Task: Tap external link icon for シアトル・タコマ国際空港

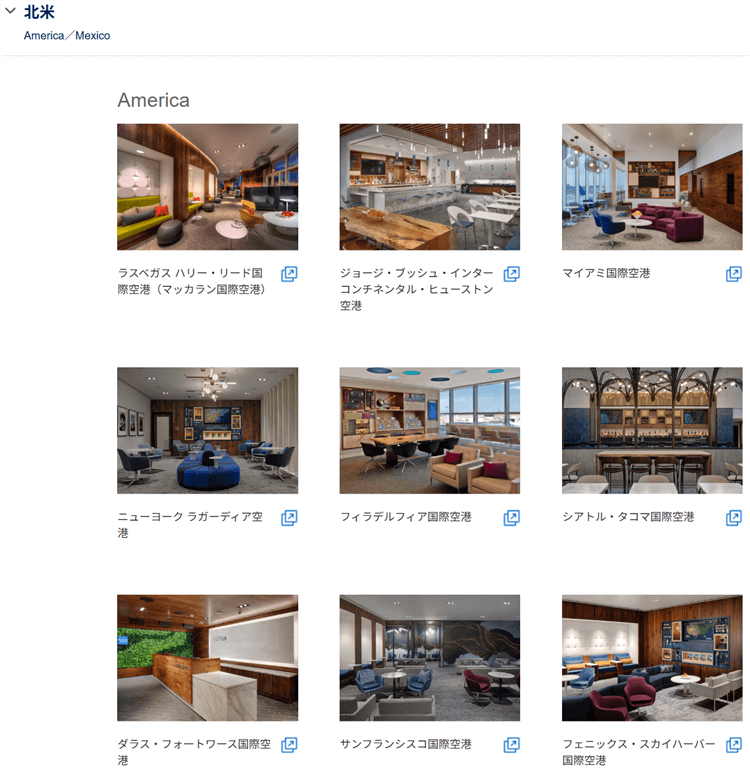Action: pyautogui.click(x=733, y=518)
